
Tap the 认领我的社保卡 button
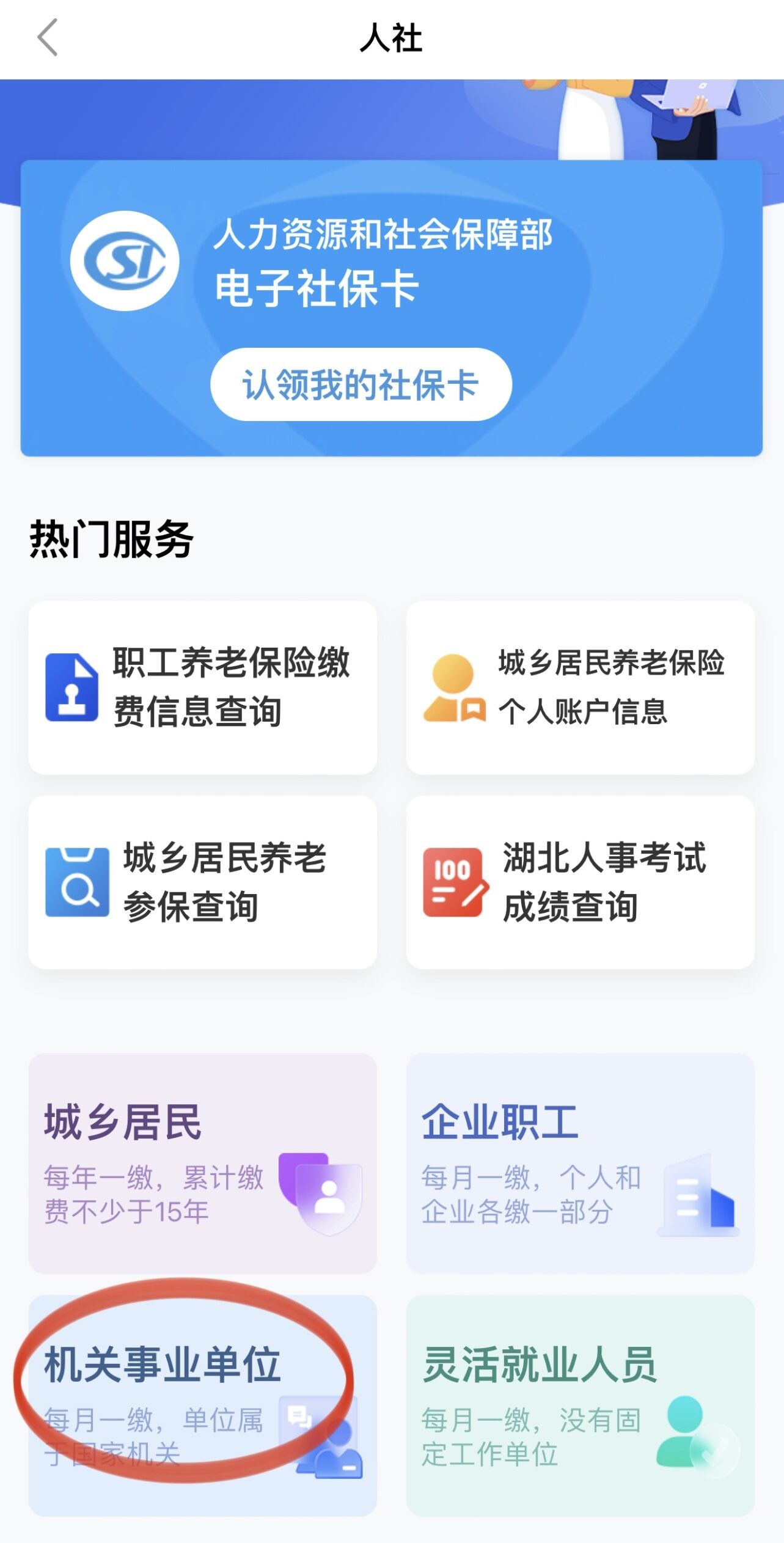point(361,384)
